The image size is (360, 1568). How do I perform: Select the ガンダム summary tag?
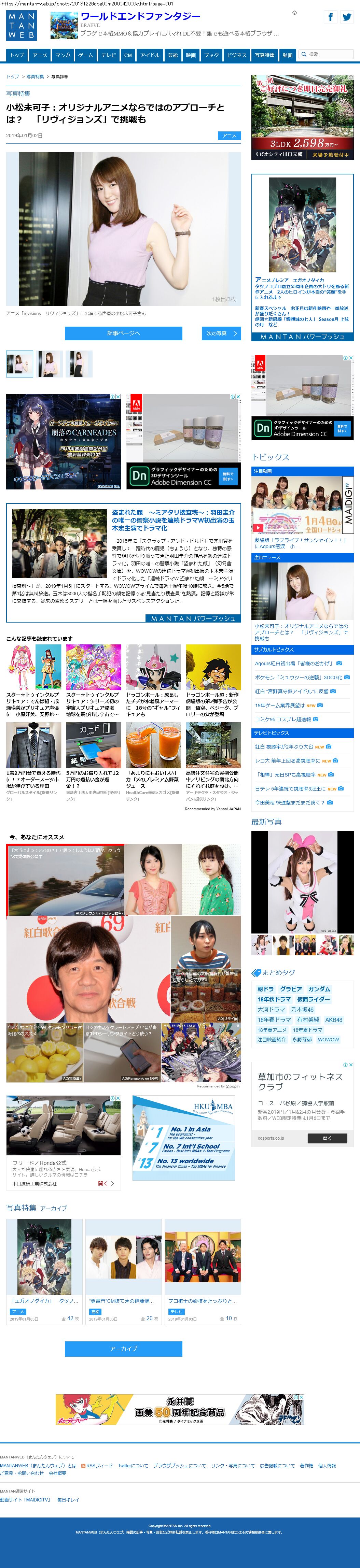coord(319,989)
